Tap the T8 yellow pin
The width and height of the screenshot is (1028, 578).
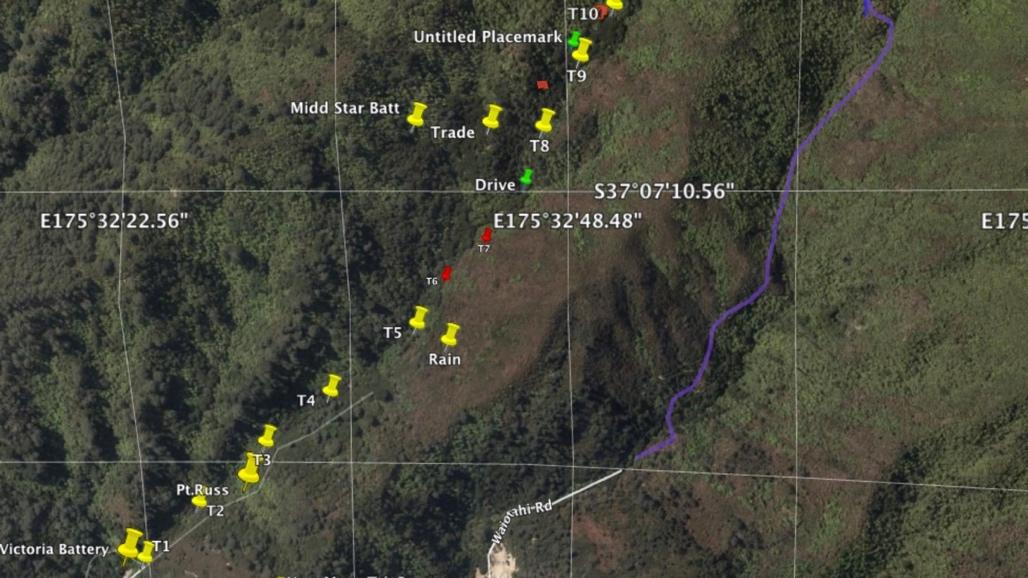[x=545, y=120]
